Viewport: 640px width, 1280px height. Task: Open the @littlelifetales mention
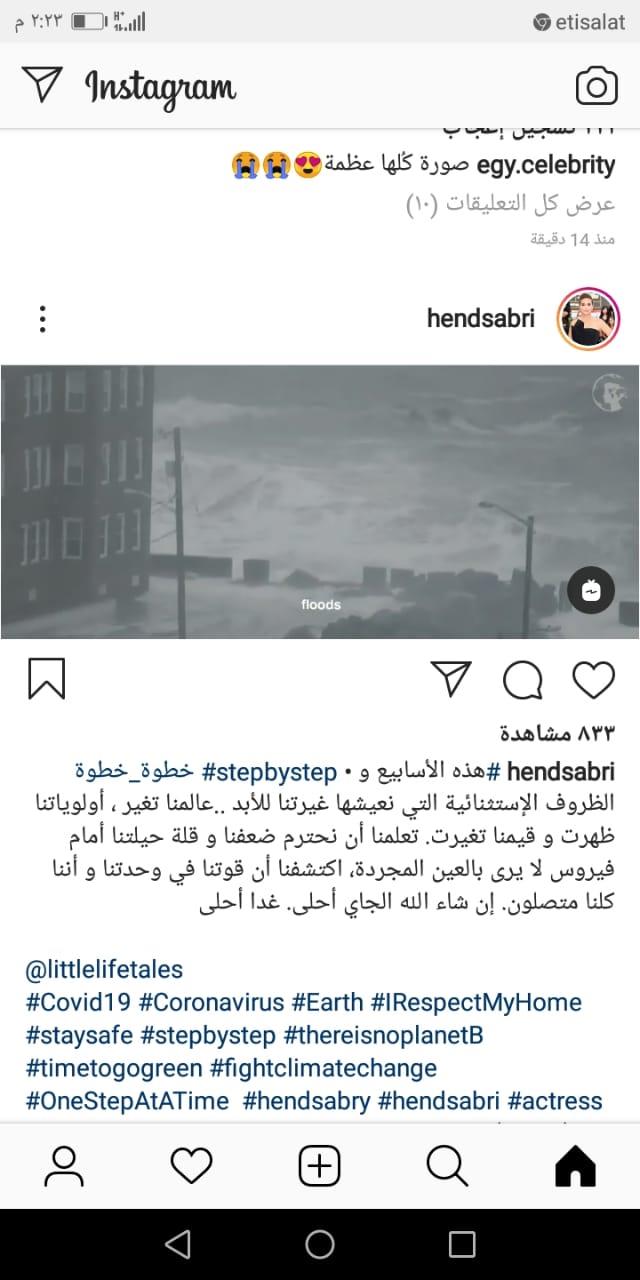[x=105, y=970]
